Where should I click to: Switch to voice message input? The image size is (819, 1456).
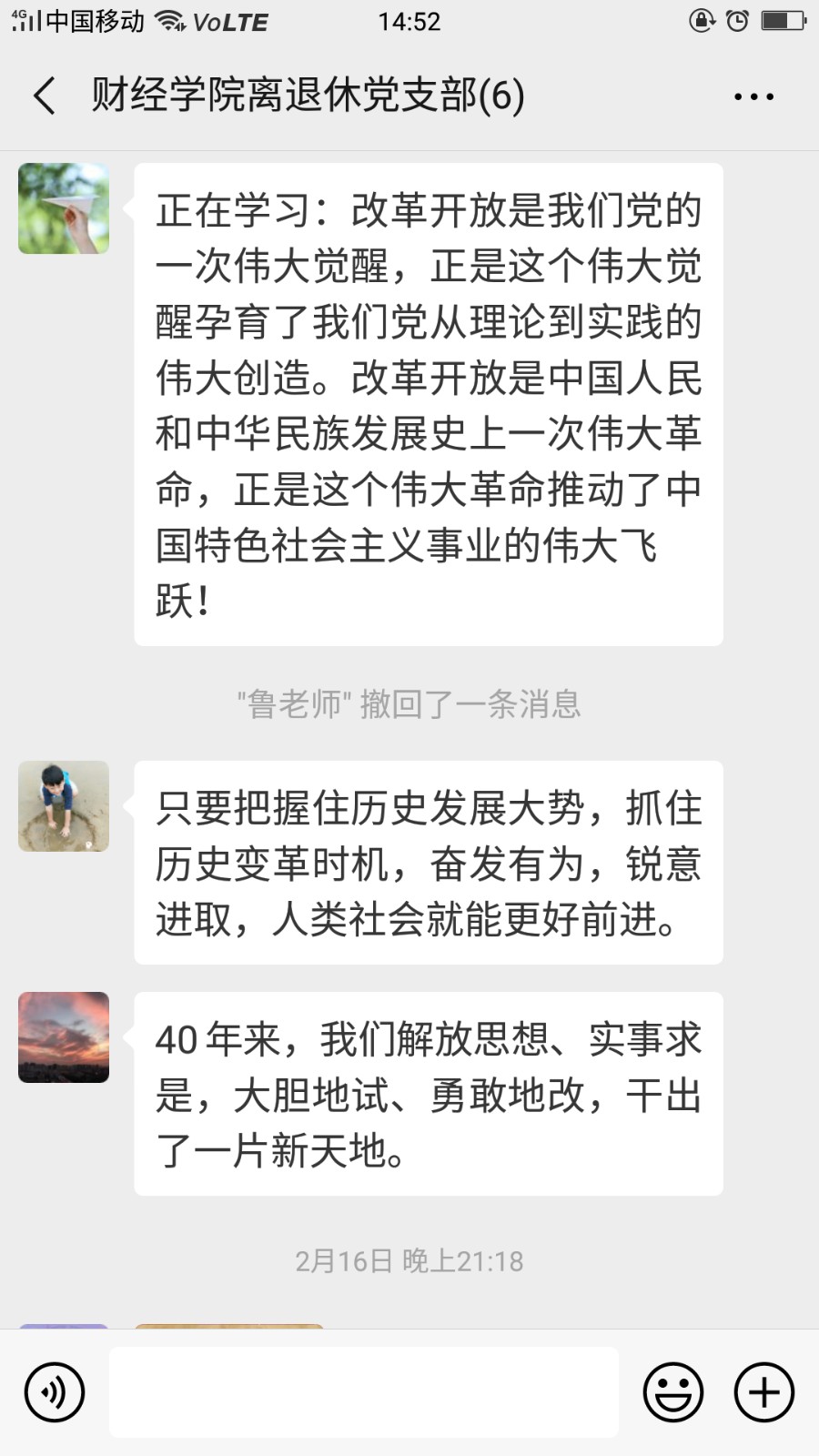coord(55,1391)
